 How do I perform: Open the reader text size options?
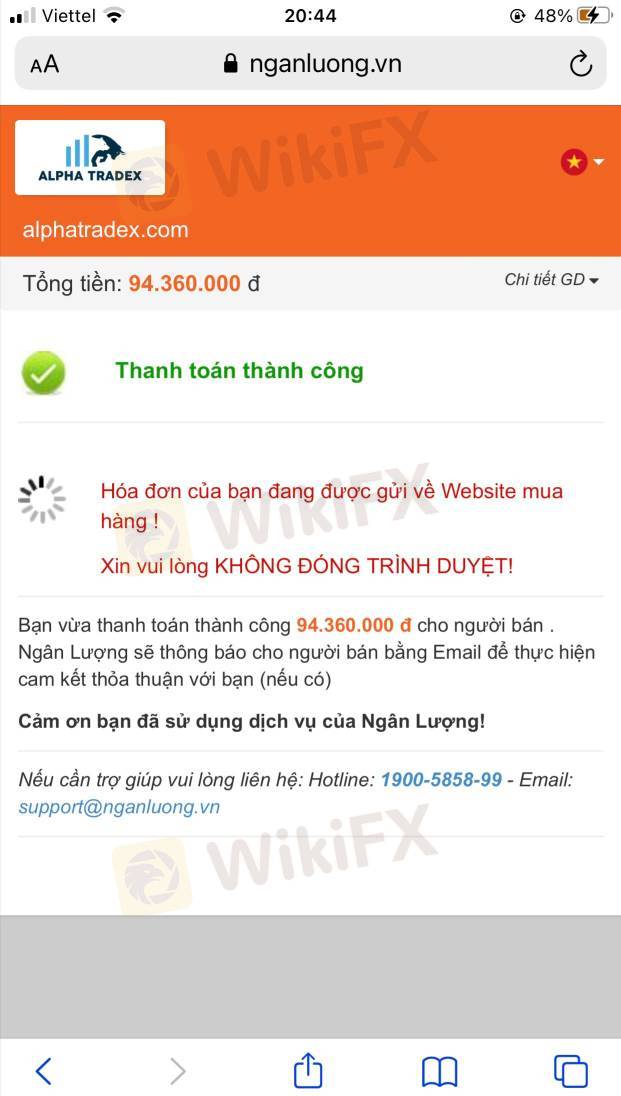click(44, 65)
